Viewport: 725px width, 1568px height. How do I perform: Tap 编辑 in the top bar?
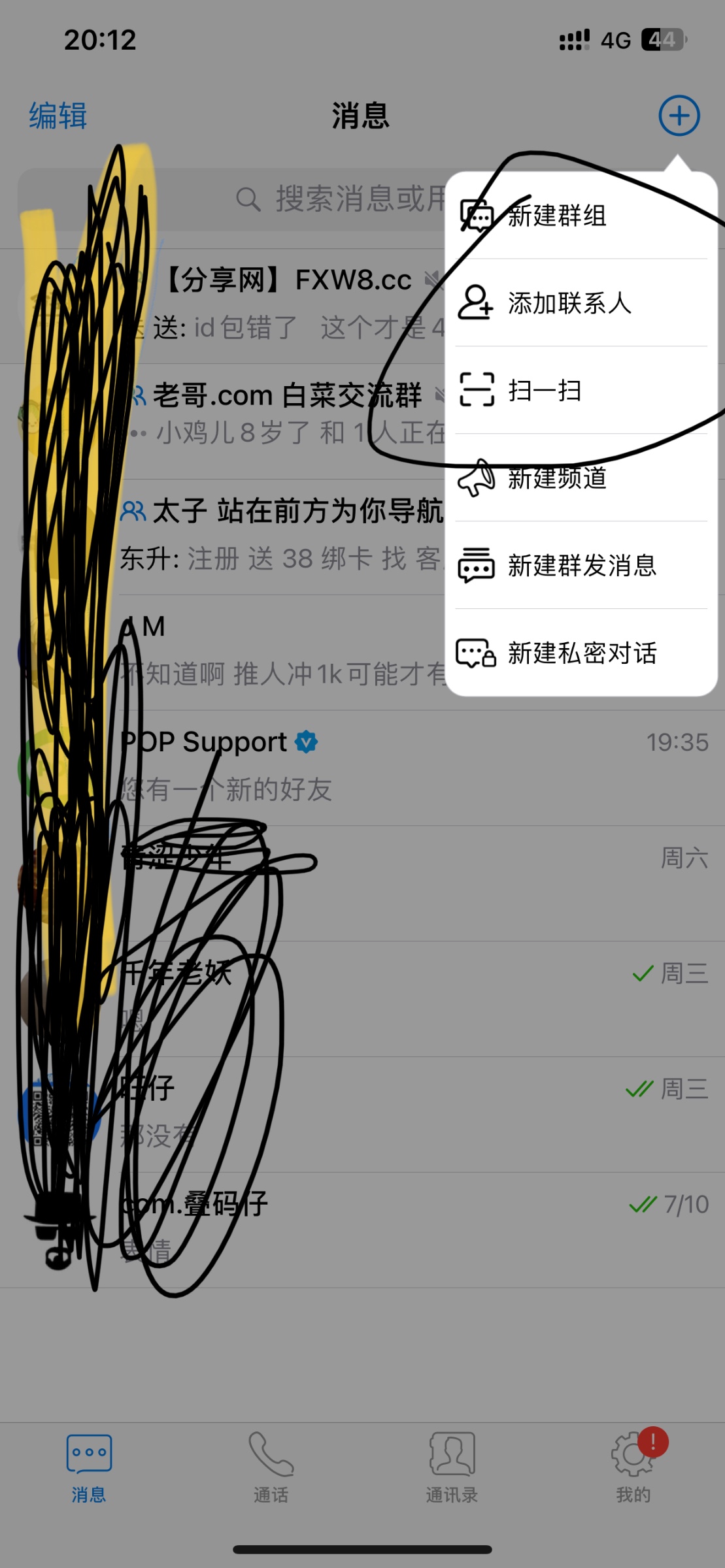click(x=58, y=116)
